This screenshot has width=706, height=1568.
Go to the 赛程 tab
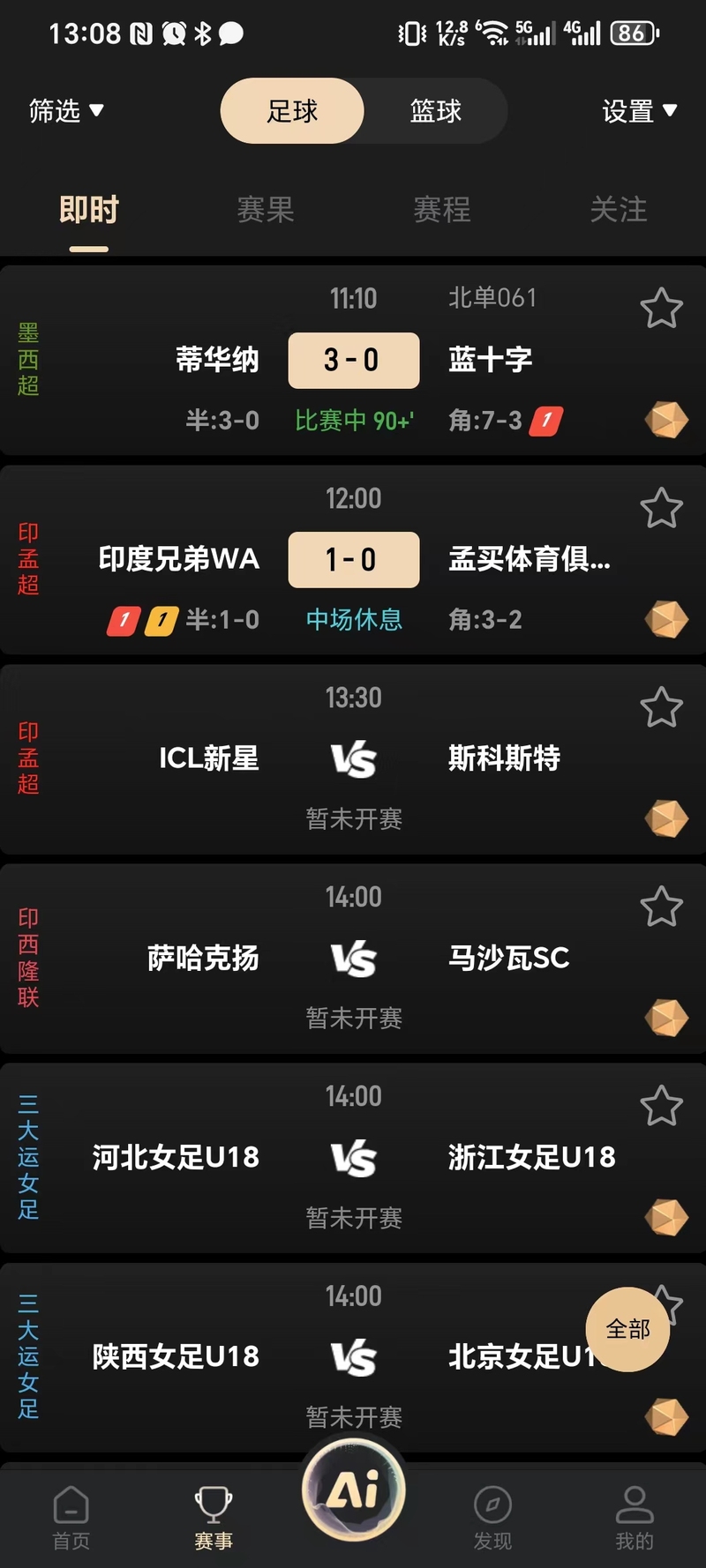coord(441,210)
